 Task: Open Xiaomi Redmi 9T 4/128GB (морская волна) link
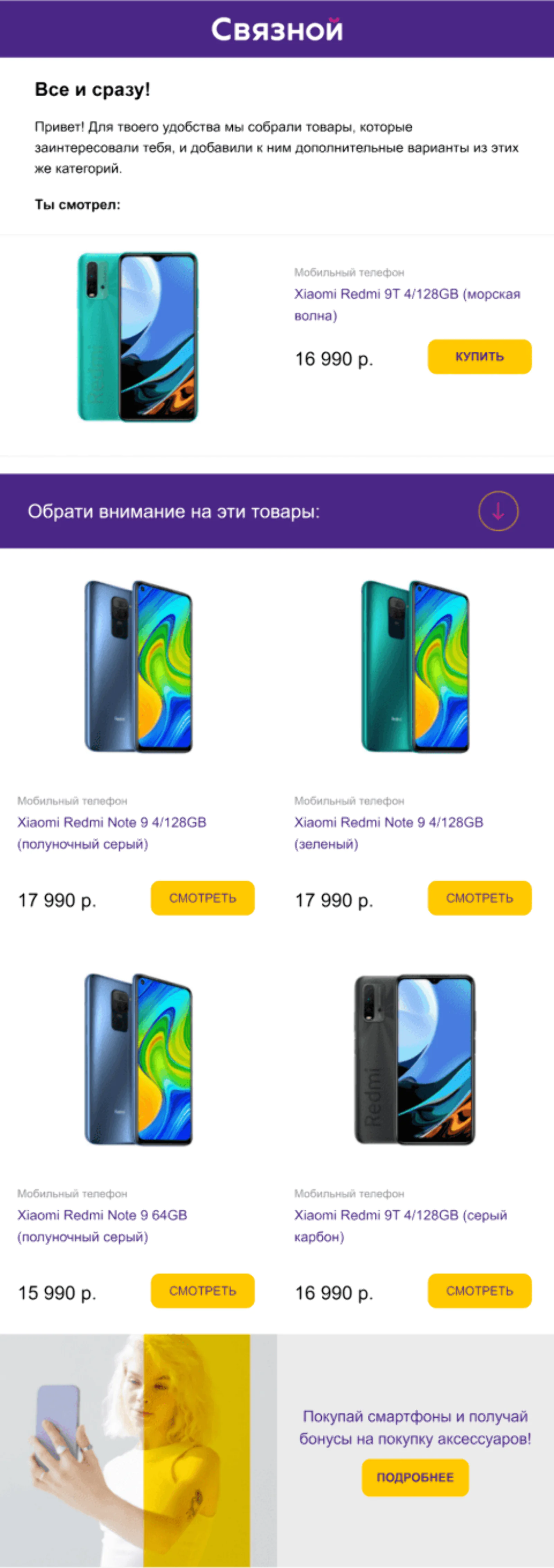407,304
